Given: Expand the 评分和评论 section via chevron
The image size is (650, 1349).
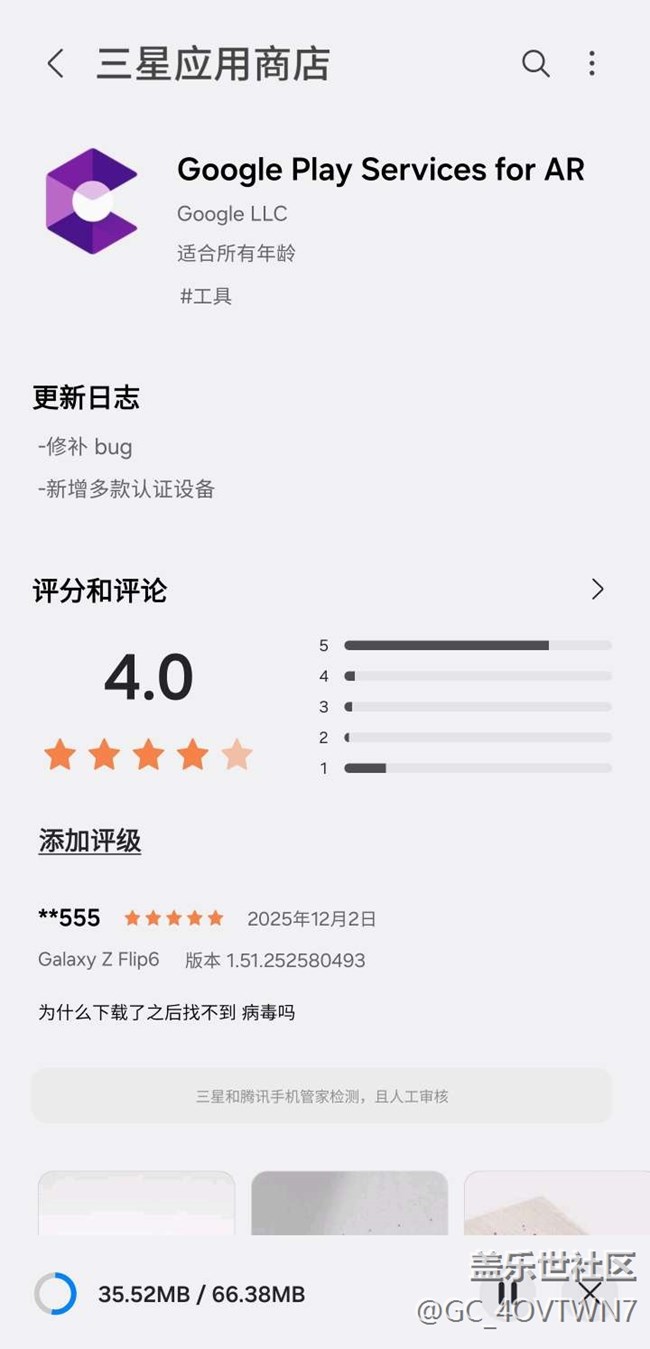Looking at the screenshot, I should click(597, 589).
